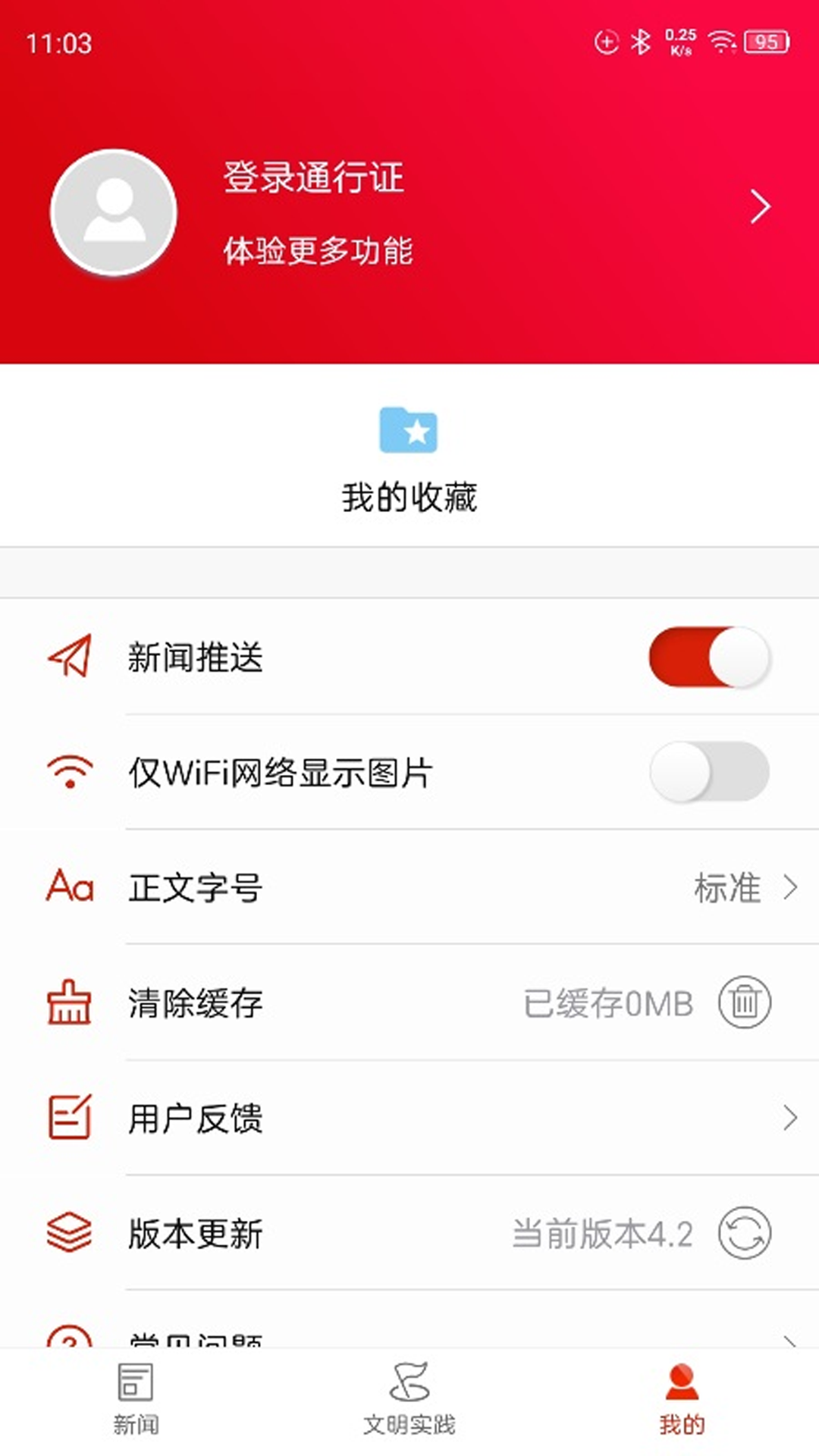Click 清除缓存 to clear cache
The height and width of the screenshot is (1456, 819).
[195, 1004]
